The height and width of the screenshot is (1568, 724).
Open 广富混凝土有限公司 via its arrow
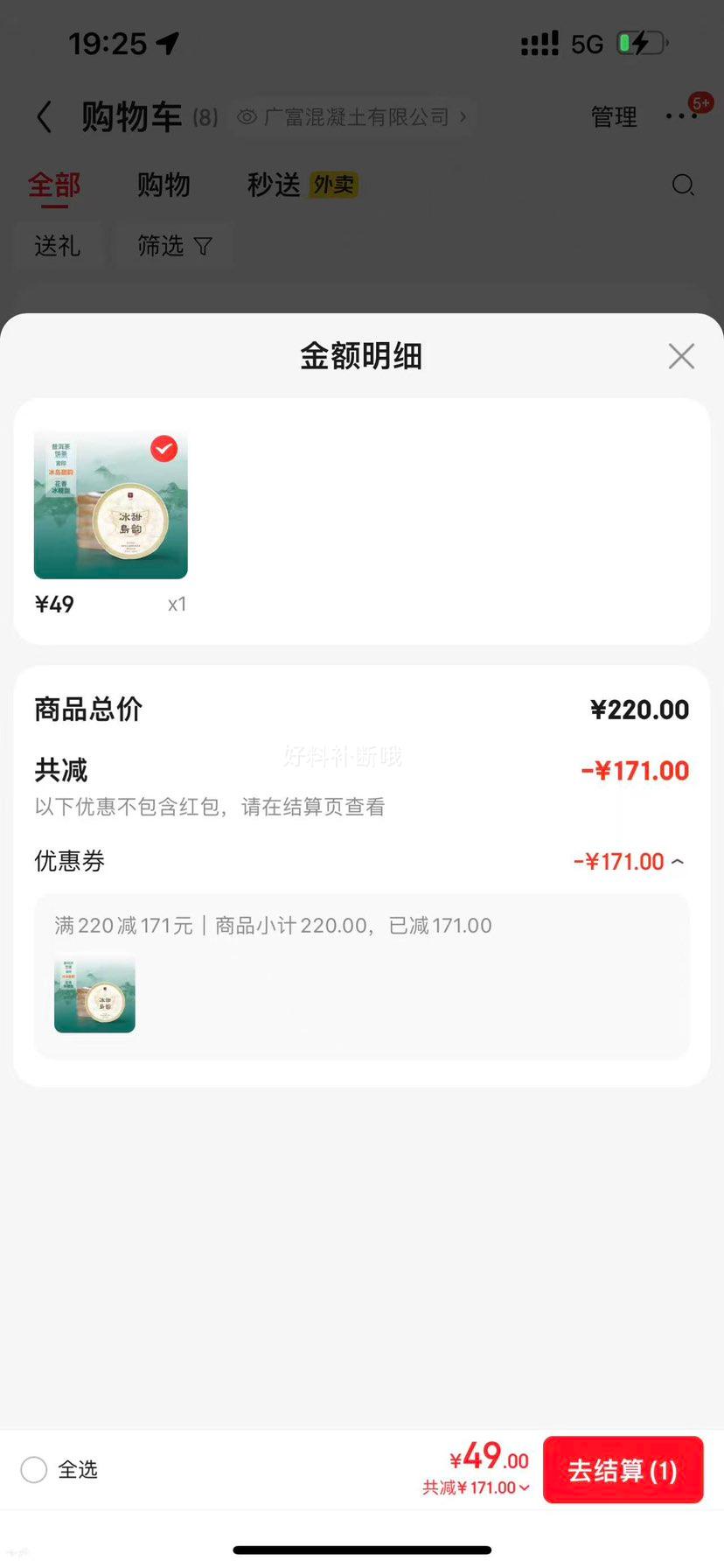pyautogui.click(x=463, y=116)
